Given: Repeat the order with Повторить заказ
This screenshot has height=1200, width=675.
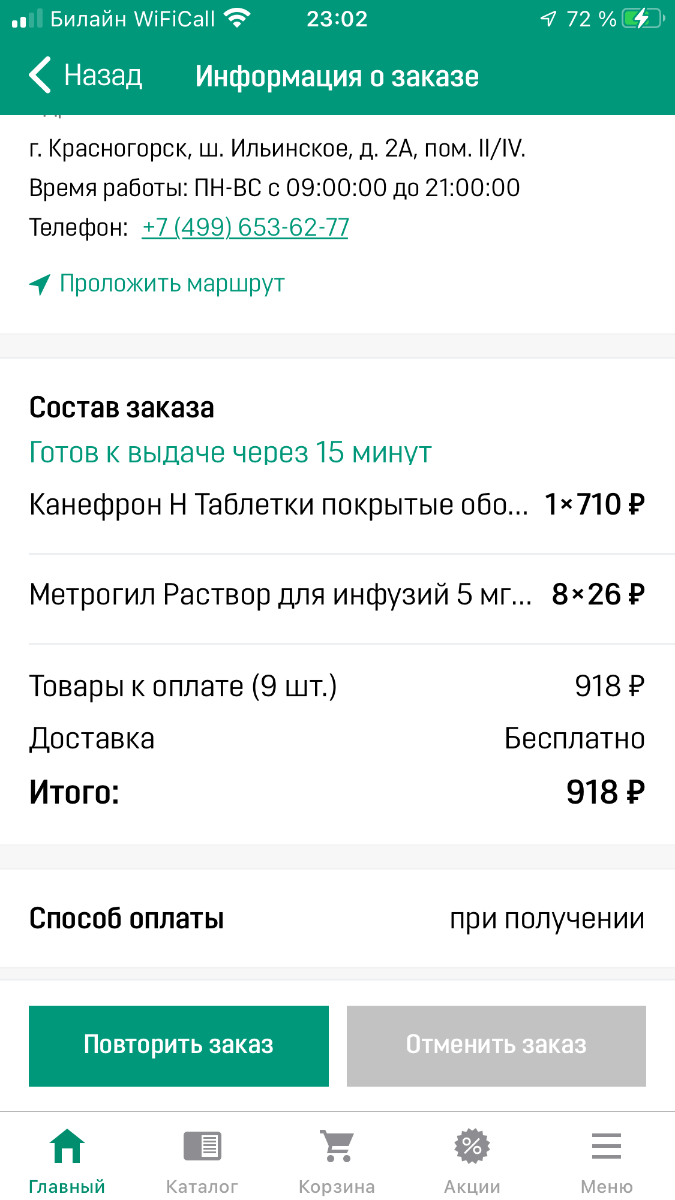Looking at the screenshot, I should pos(179,1045).
